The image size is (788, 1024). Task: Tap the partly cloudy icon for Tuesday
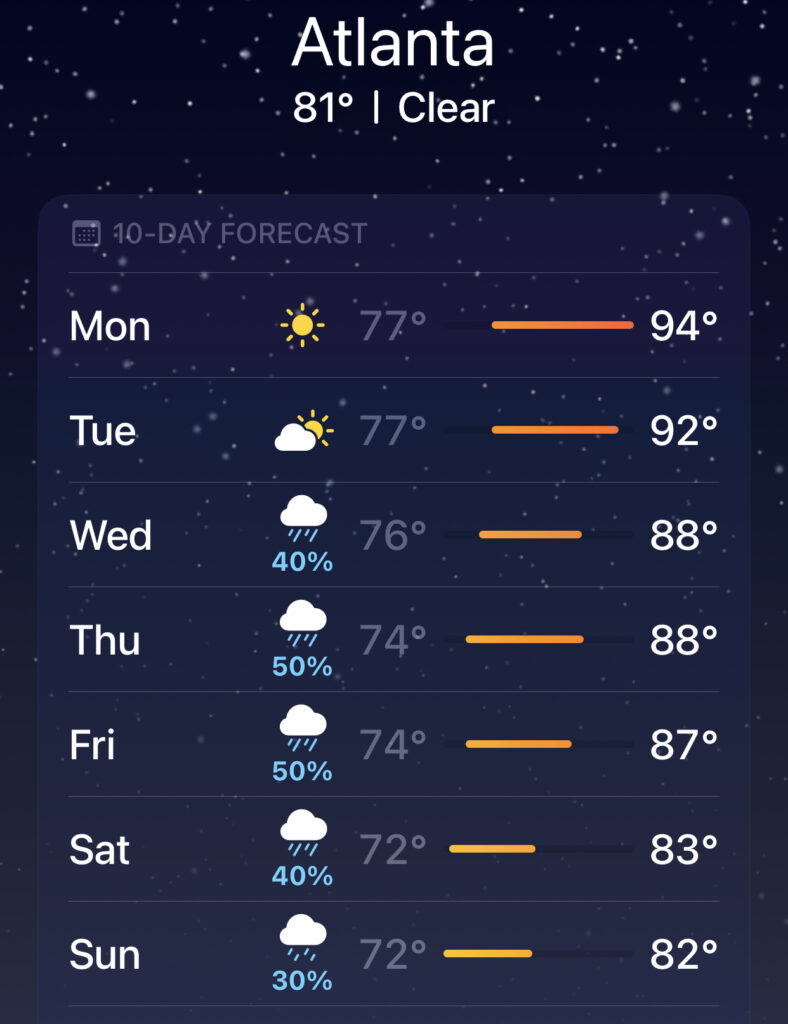302,428
